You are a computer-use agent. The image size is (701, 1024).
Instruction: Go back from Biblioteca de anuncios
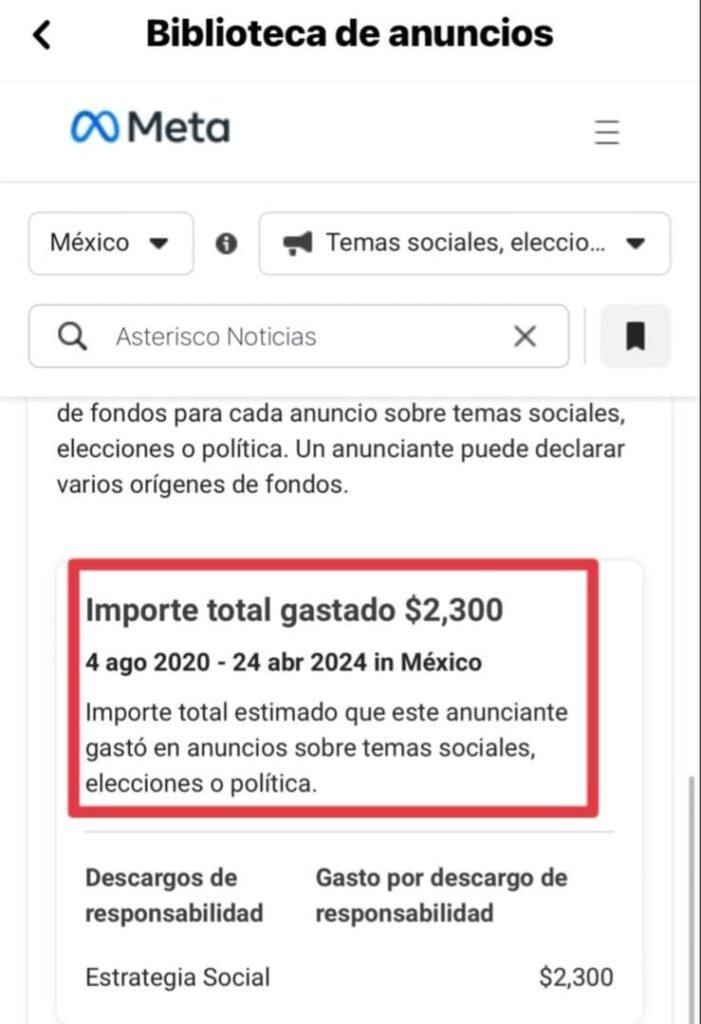coord(41,35)
